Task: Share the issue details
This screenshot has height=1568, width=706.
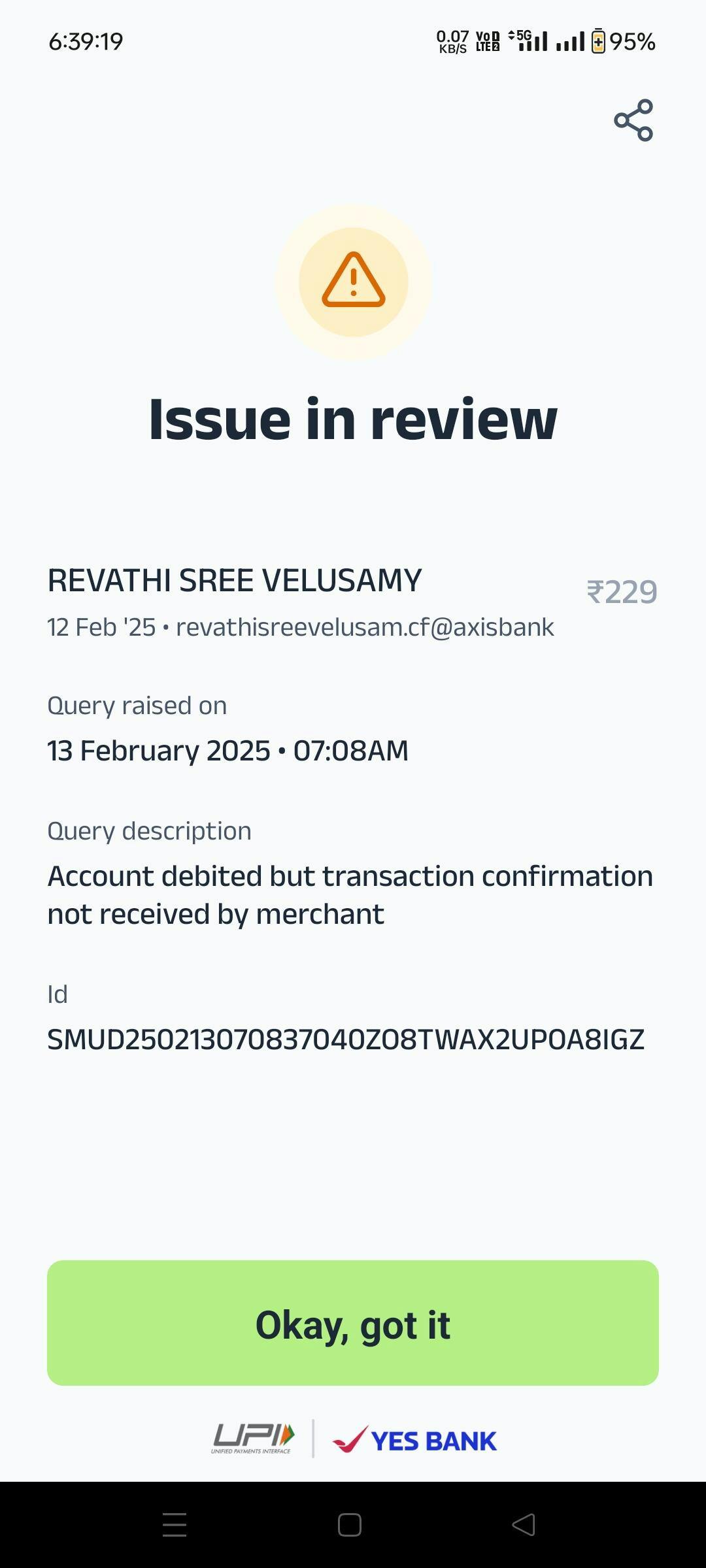Action: point(633,120)
